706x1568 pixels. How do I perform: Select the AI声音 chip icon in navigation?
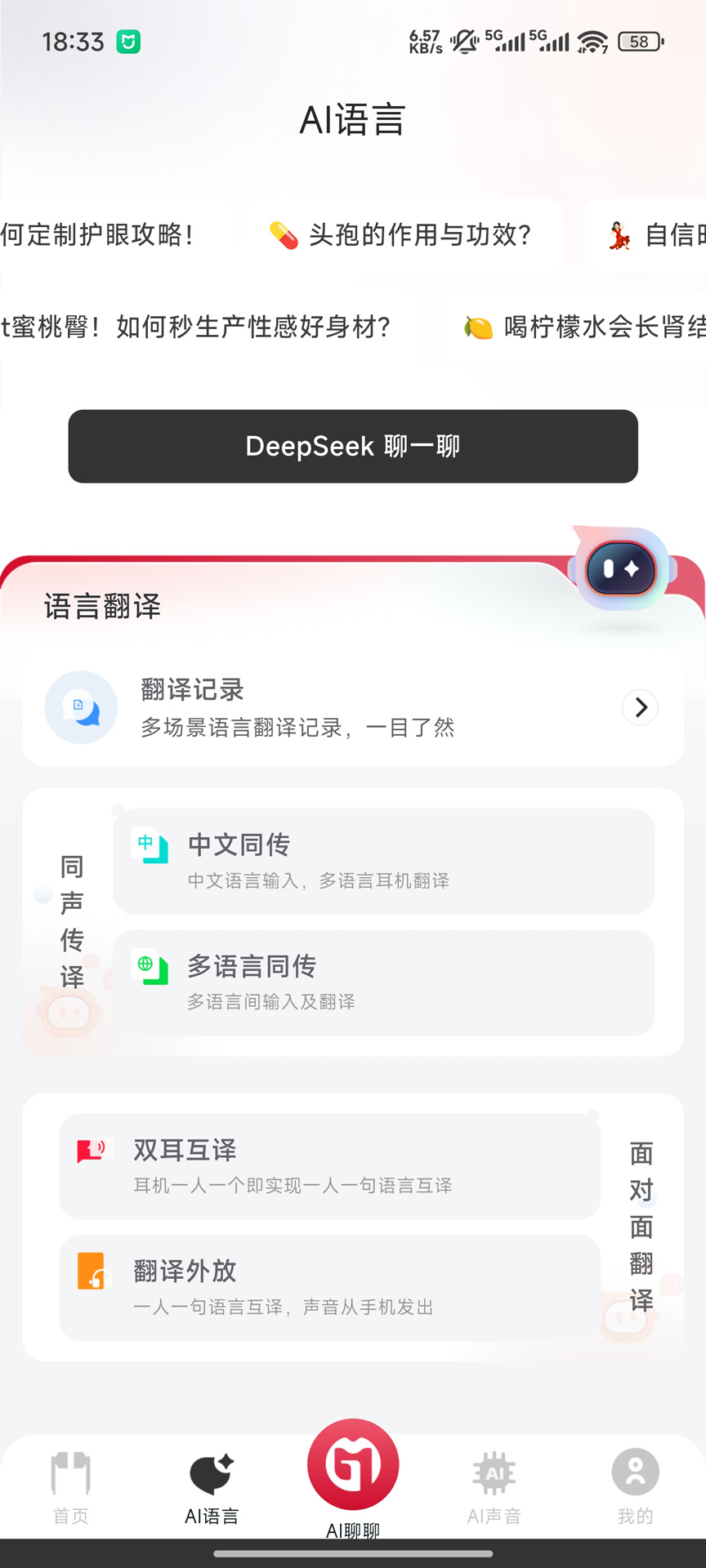494,1470
